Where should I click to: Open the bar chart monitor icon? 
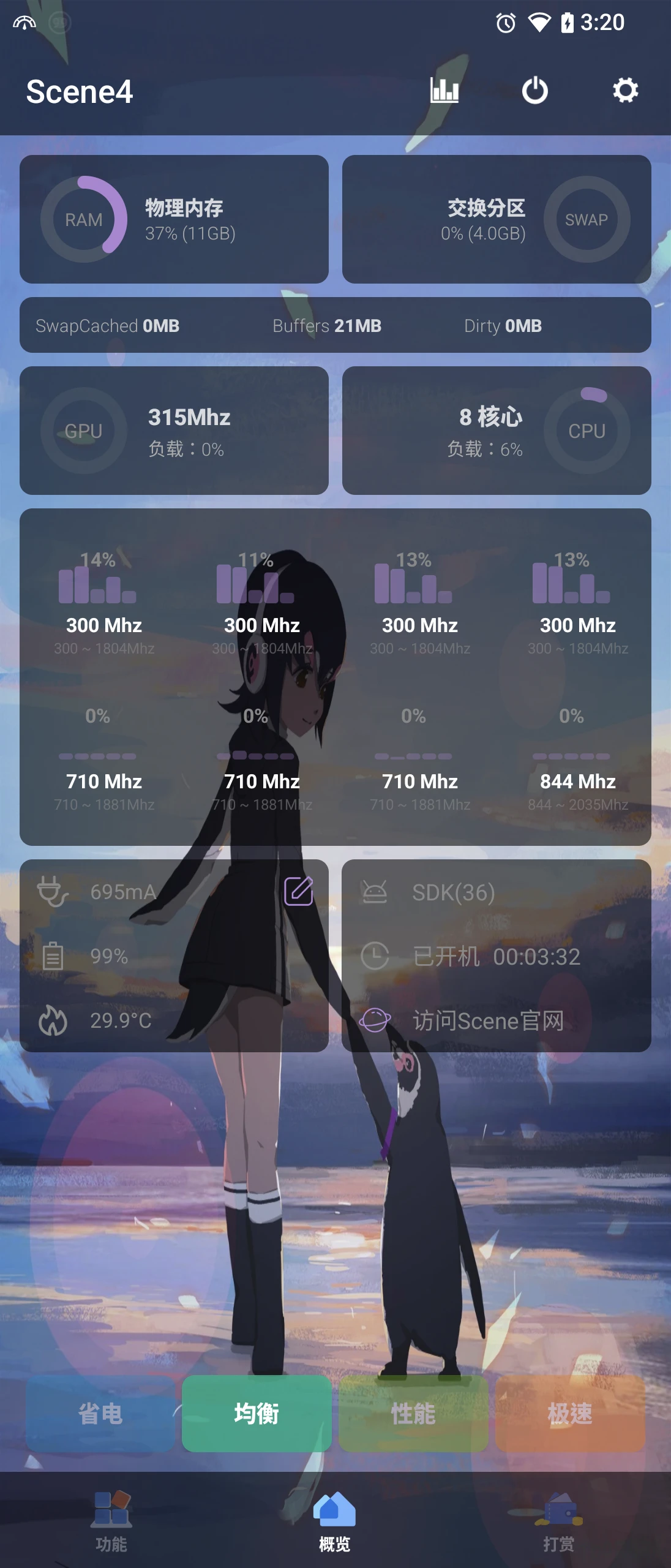pyautogui.click(x=444, y=91)
